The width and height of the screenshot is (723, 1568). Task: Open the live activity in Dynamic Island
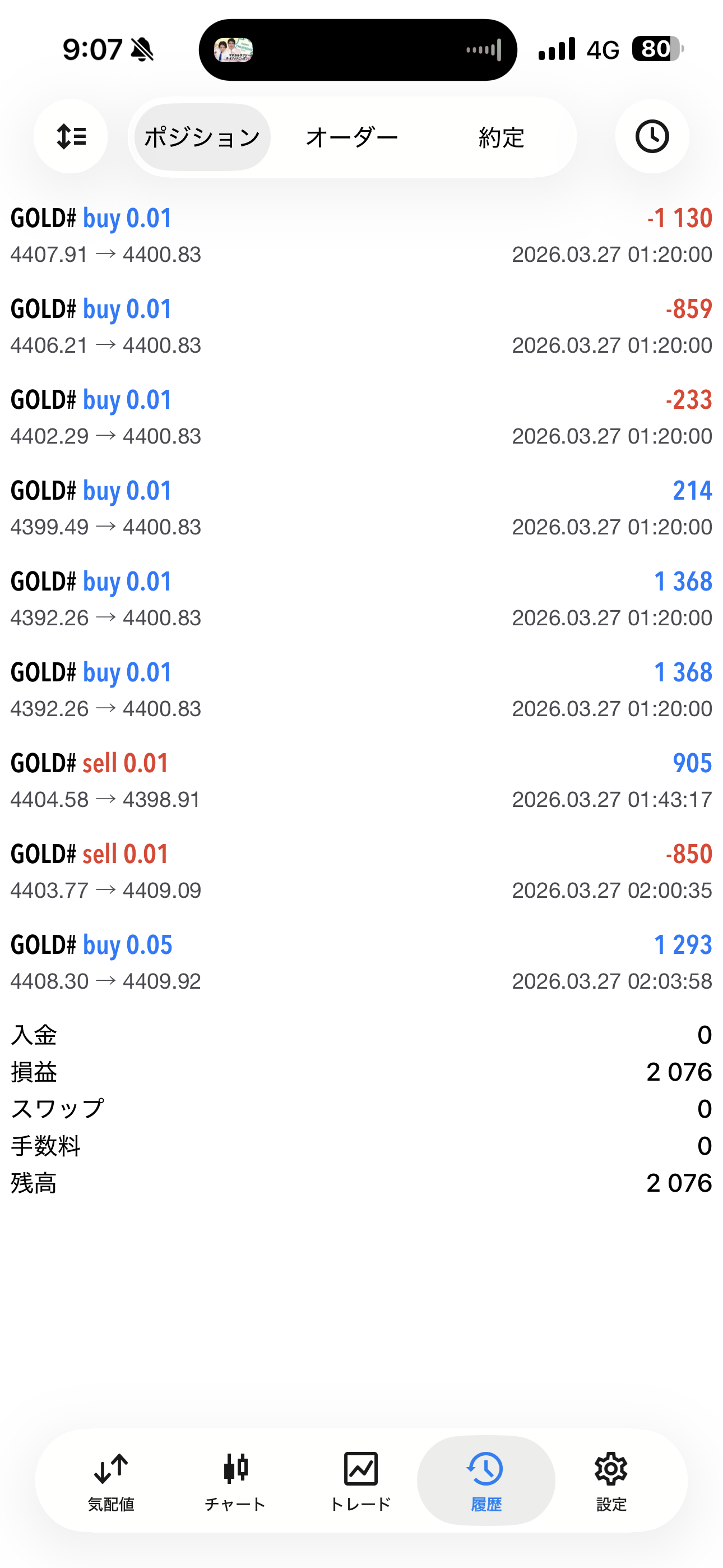[358, 50]
